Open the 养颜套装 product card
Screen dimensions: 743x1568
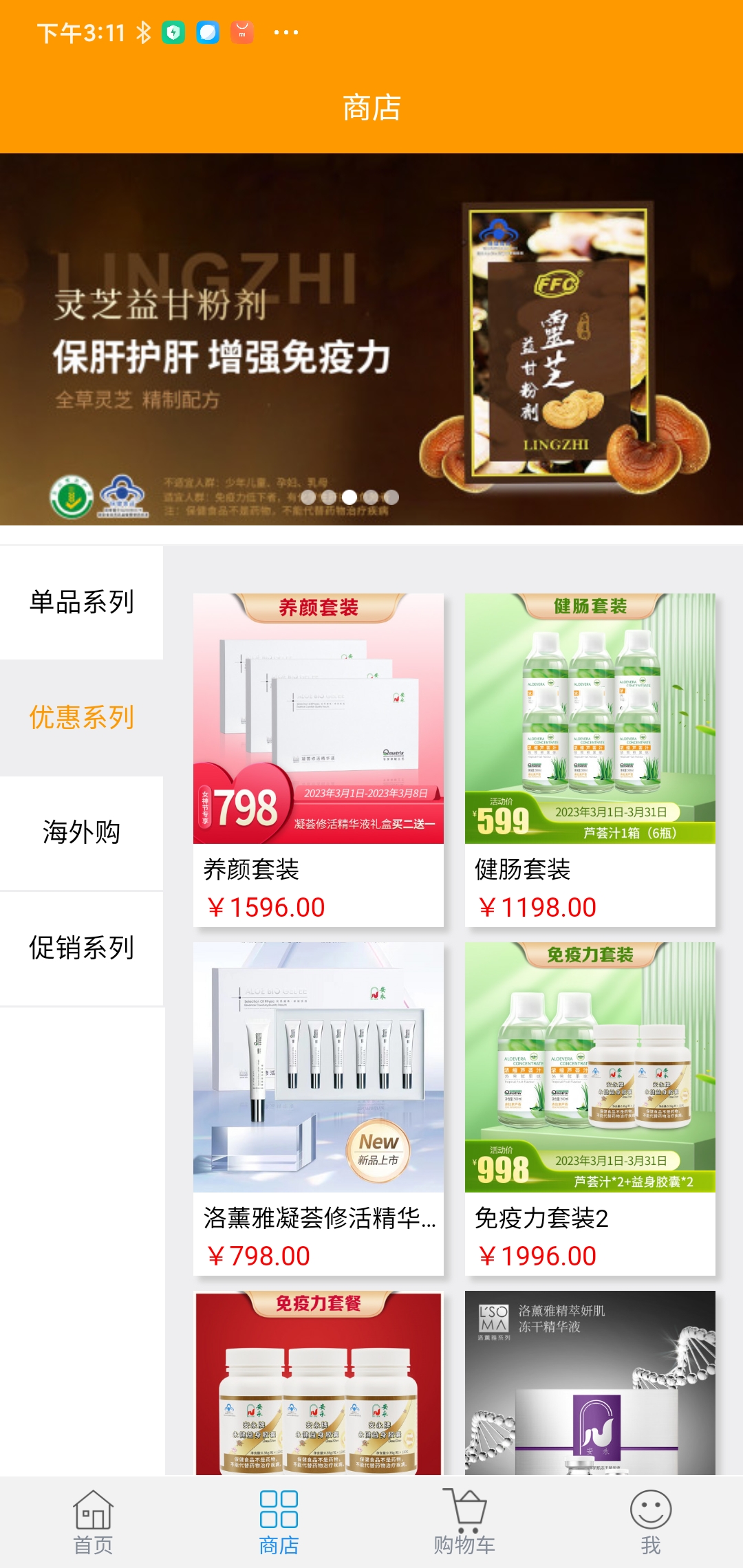click(x=318, y=759)
